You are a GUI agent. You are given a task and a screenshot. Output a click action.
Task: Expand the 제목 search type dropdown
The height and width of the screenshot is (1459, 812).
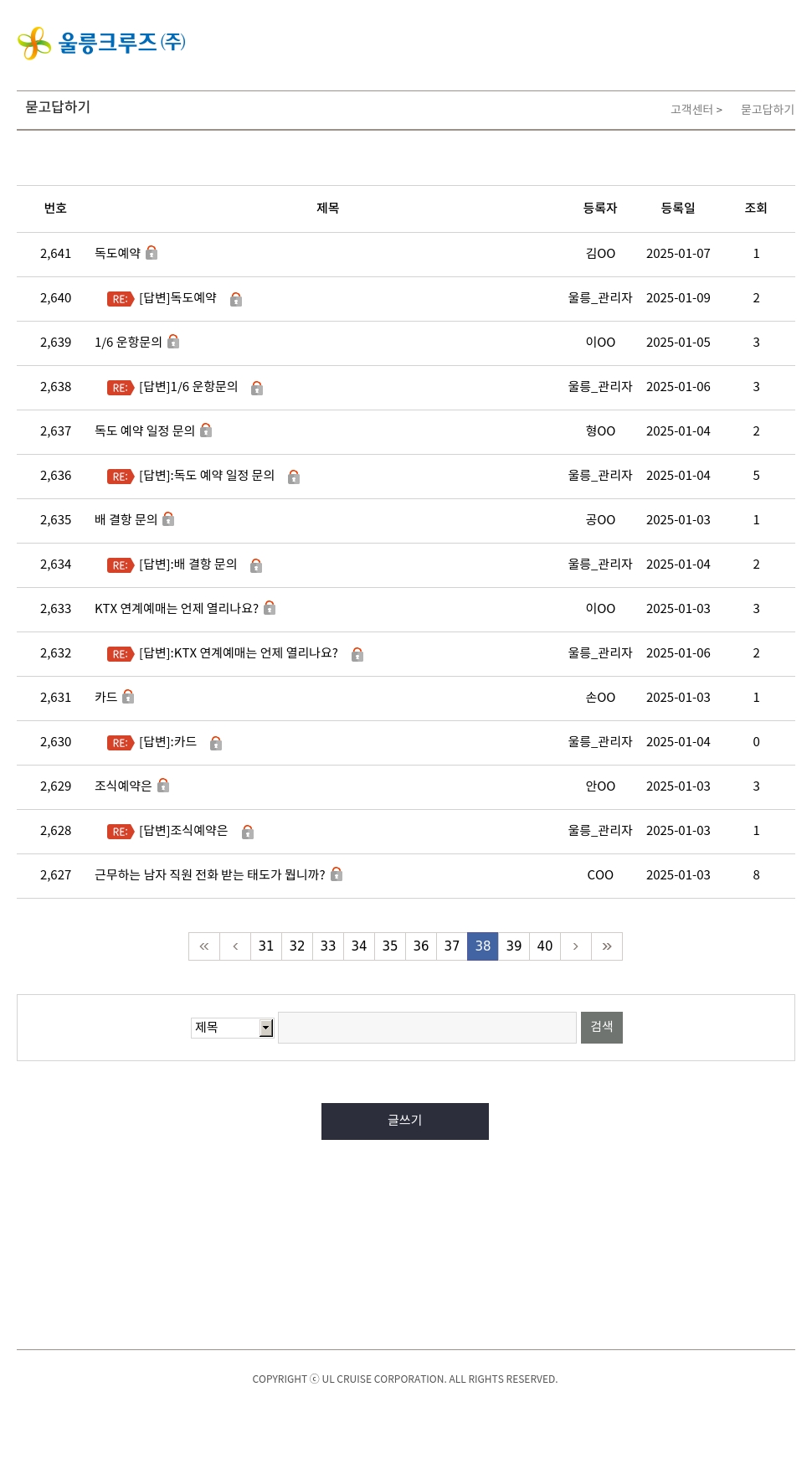(232, 1028)
